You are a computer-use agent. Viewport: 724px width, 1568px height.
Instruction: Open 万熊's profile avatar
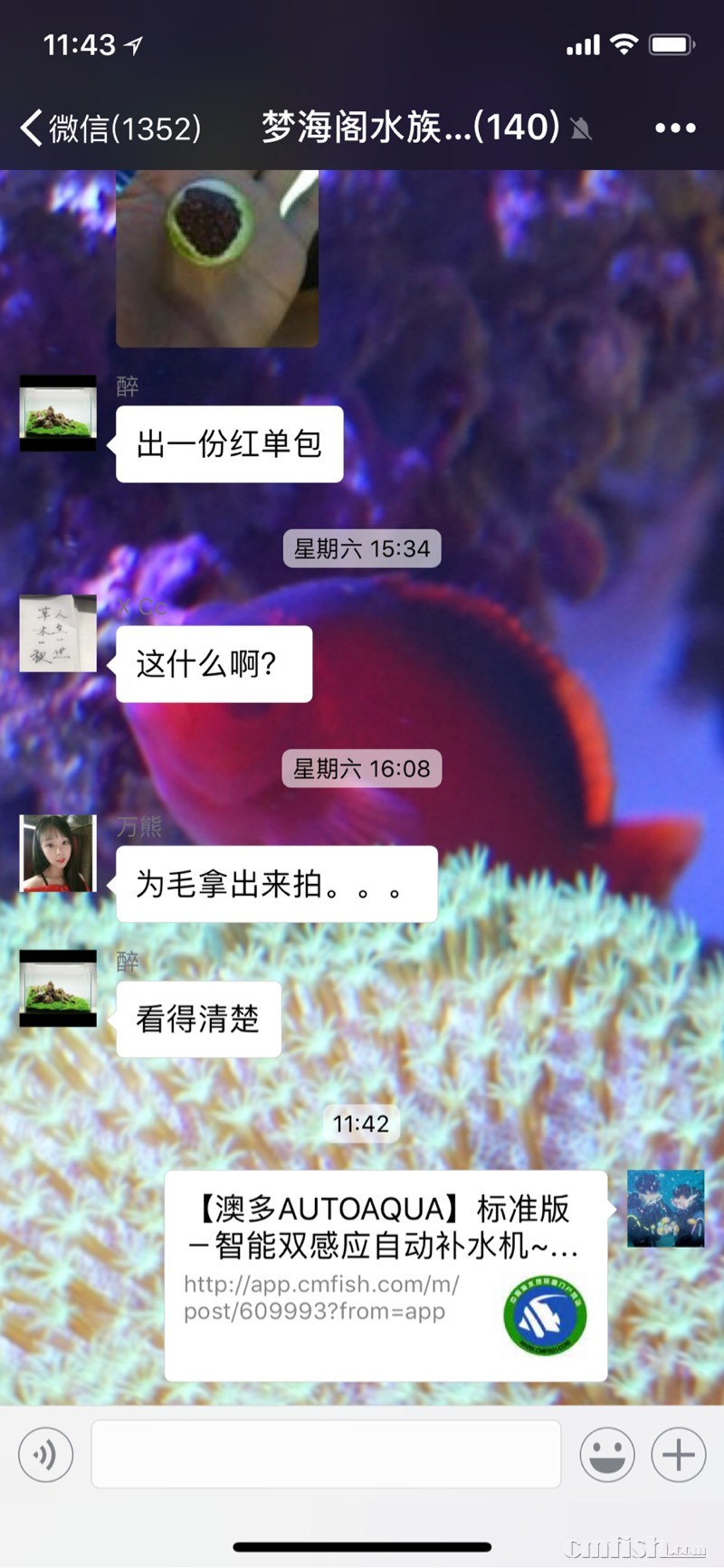(x=58, y=853)
